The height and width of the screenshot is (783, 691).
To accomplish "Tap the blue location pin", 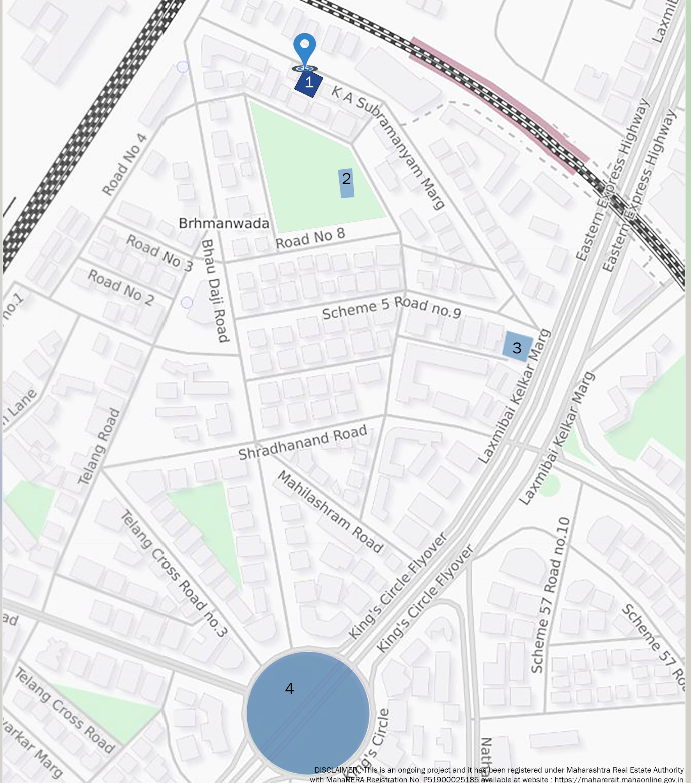I will click(304, 49).
